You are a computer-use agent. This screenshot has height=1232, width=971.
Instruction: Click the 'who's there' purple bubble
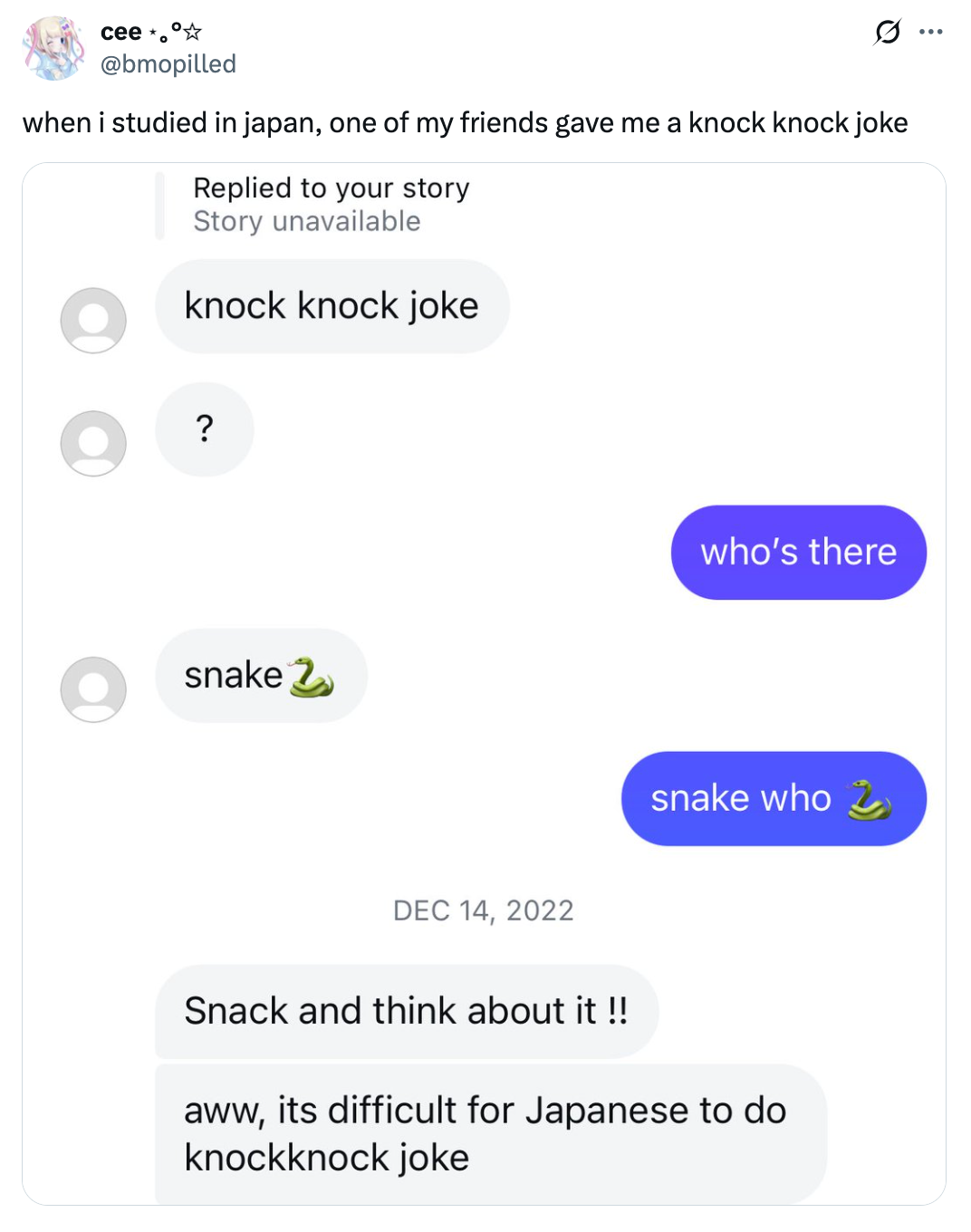[x=798, y=552]
